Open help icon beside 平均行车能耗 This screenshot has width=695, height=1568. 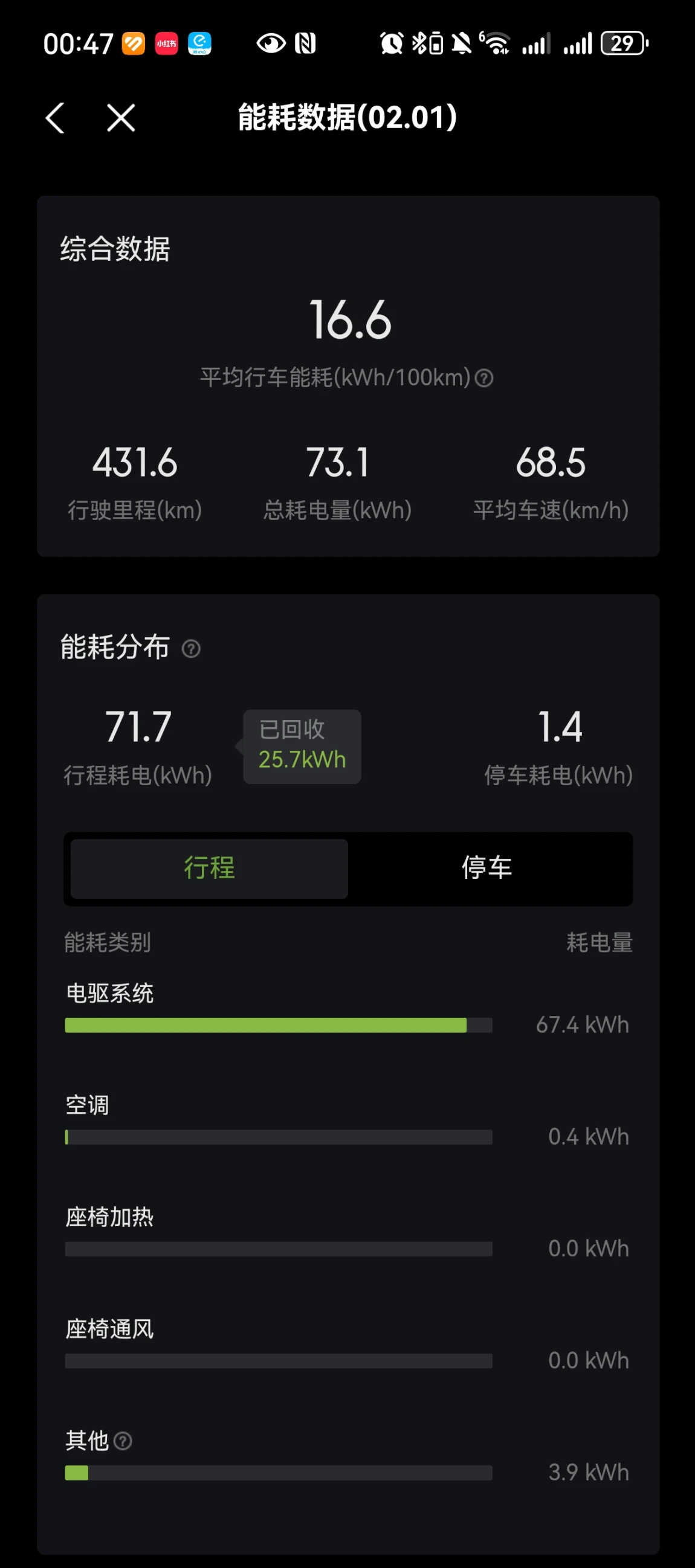(483, 378)
